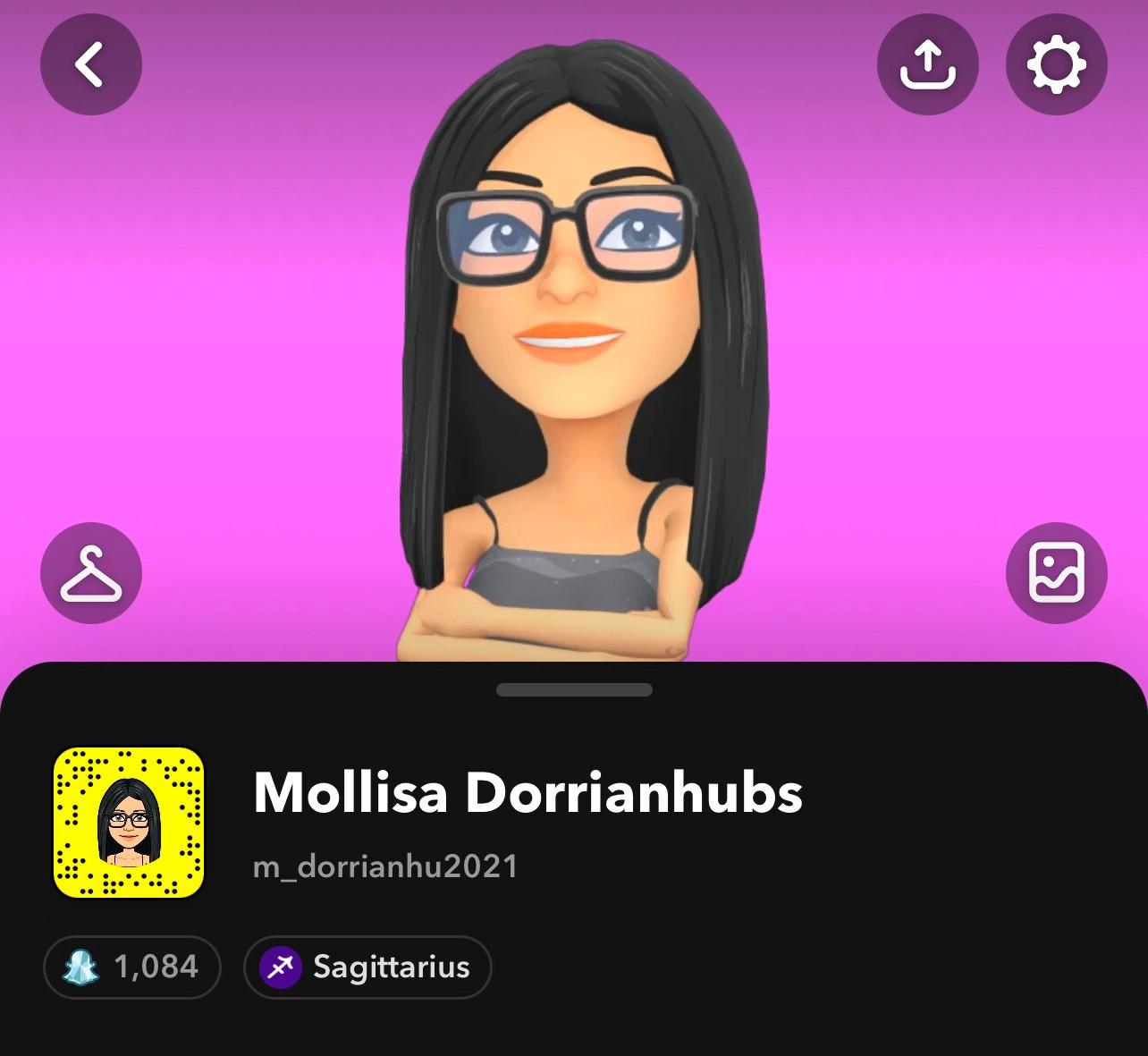Image resolution: width=1148 pixels, height=1056 pixels.
Task: View Snap score 1,084
Action: pyautogui.click(x=132, y=967)
